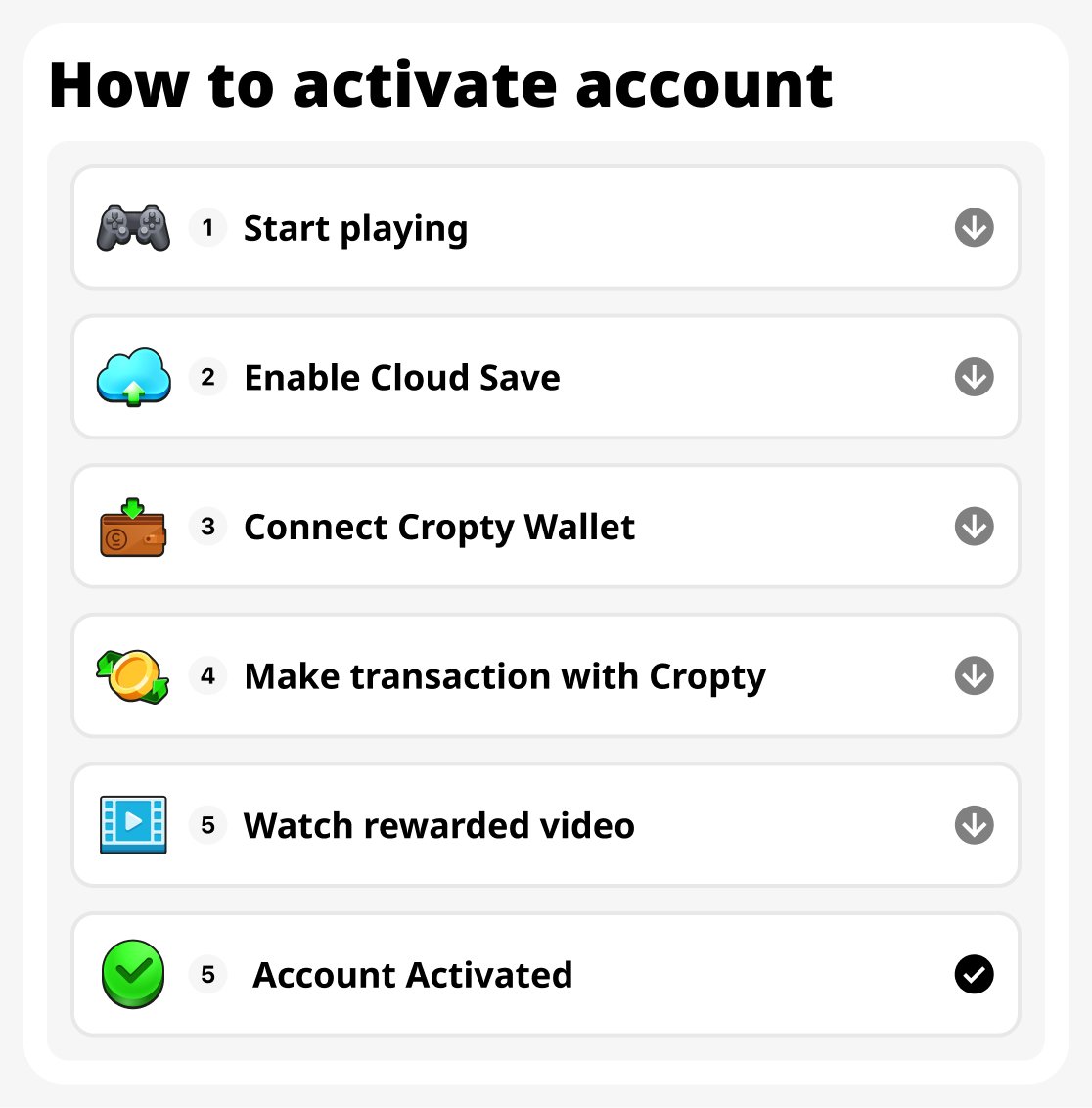1092x1108 pixels.
Task: Click the gray arrow icon on Start playing row
Action: point(973,227)
